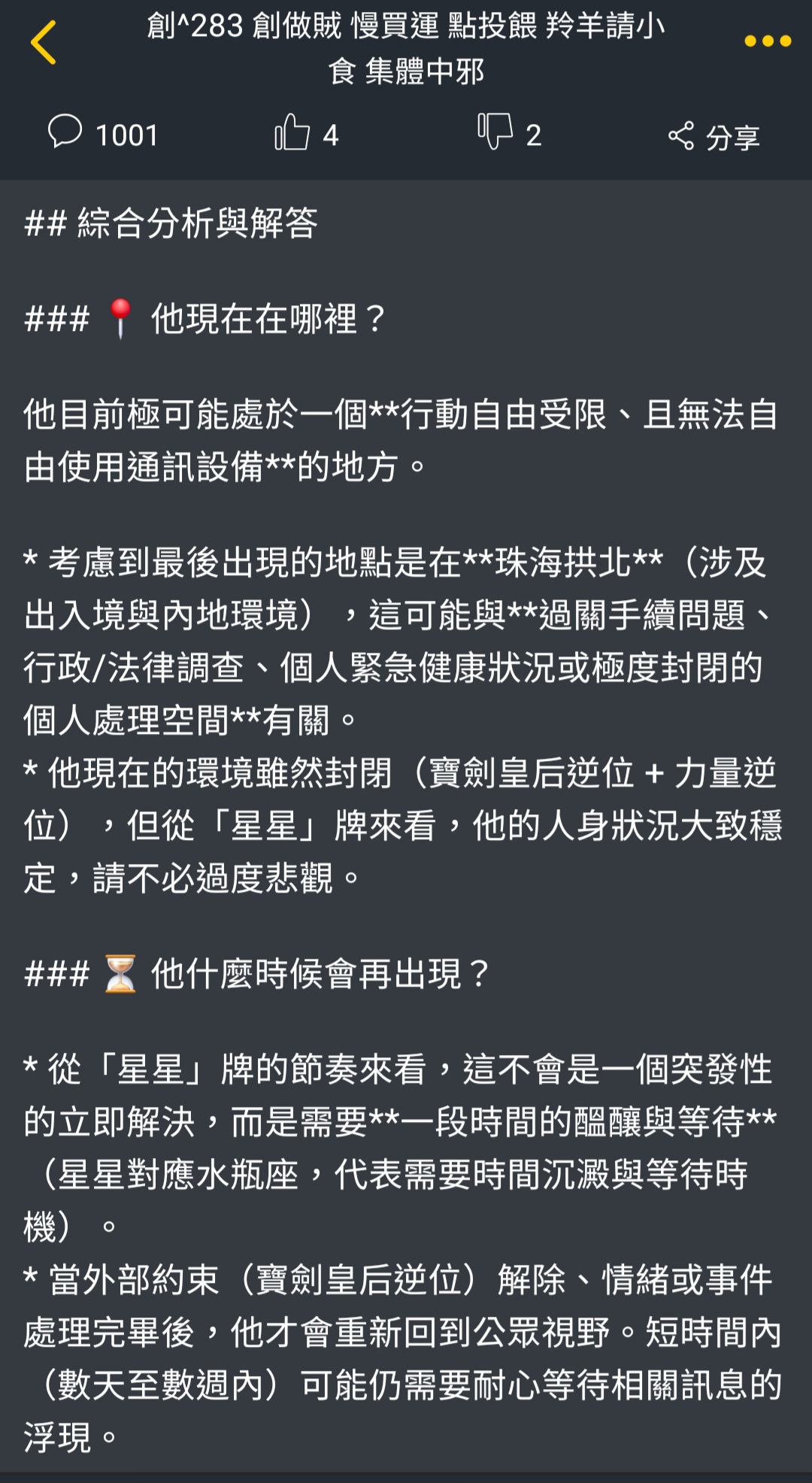Open the 1001 comments
Viewport: 812px width, 1483px height.
pos(103,134)
